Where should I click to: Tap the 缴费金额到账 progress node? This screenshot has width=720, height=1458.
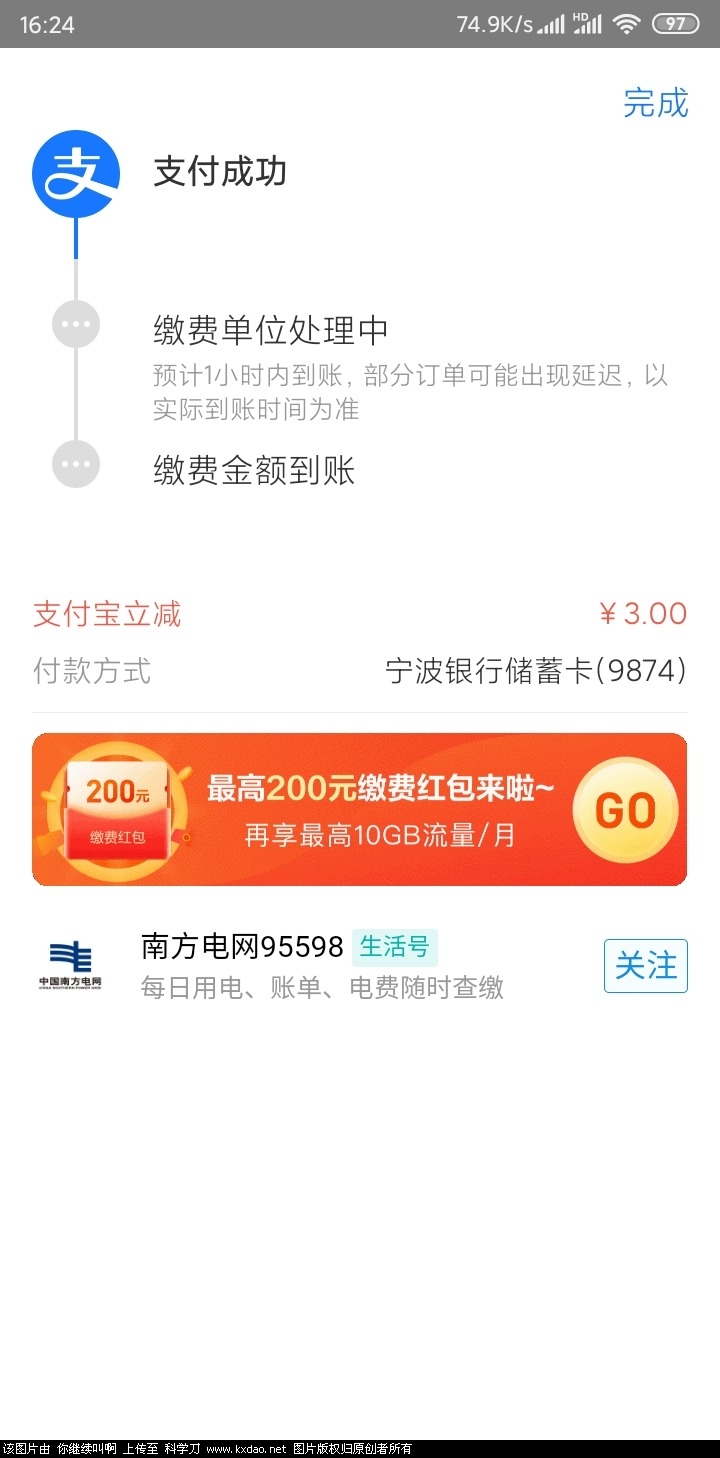pyautogui.click(x=75, y=463)
